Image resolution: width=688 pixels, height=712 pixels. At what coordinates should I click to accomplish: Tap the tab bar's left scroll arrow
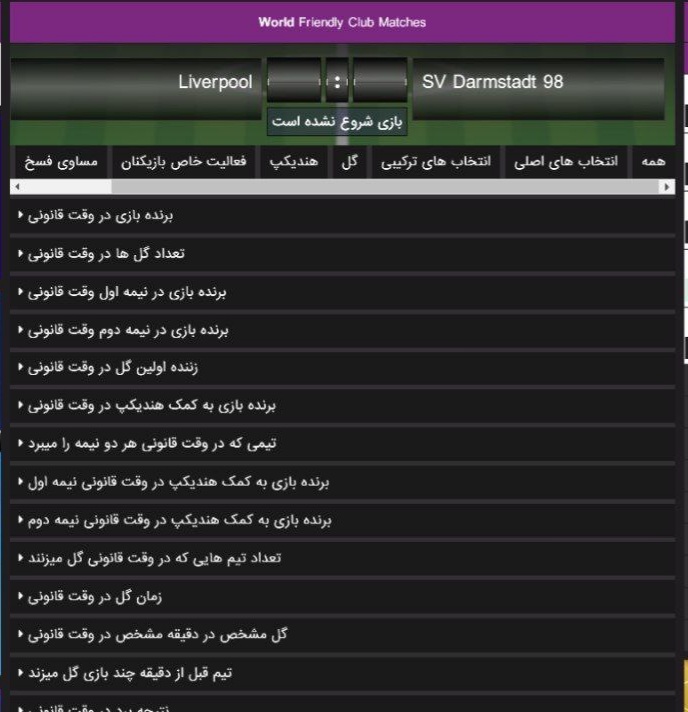tap(16, 187)
